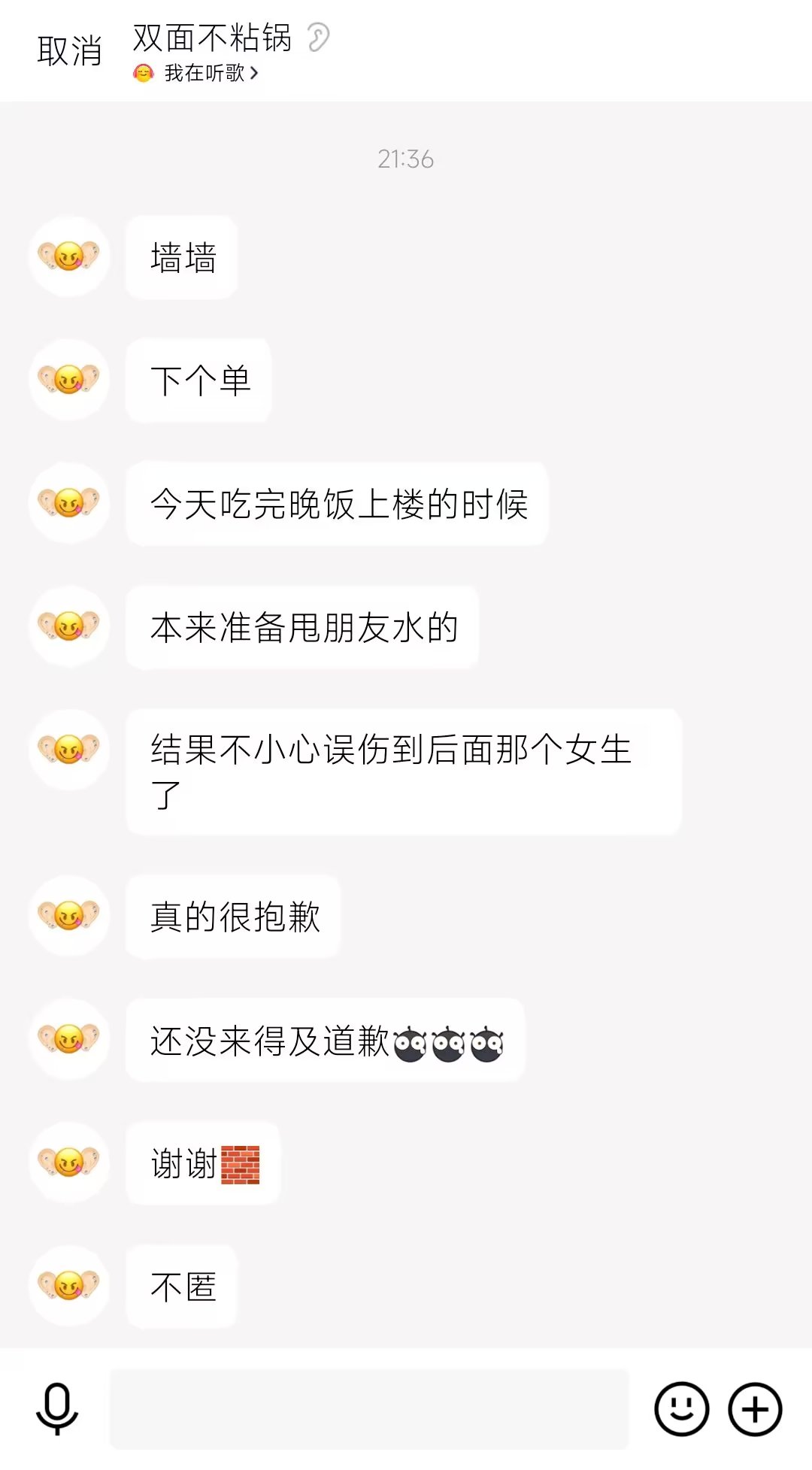Viewport: 812px width, 1470px height.
Task: Tap the ear icon beside 双面不粘锅
Action: (x=319, y=38)
